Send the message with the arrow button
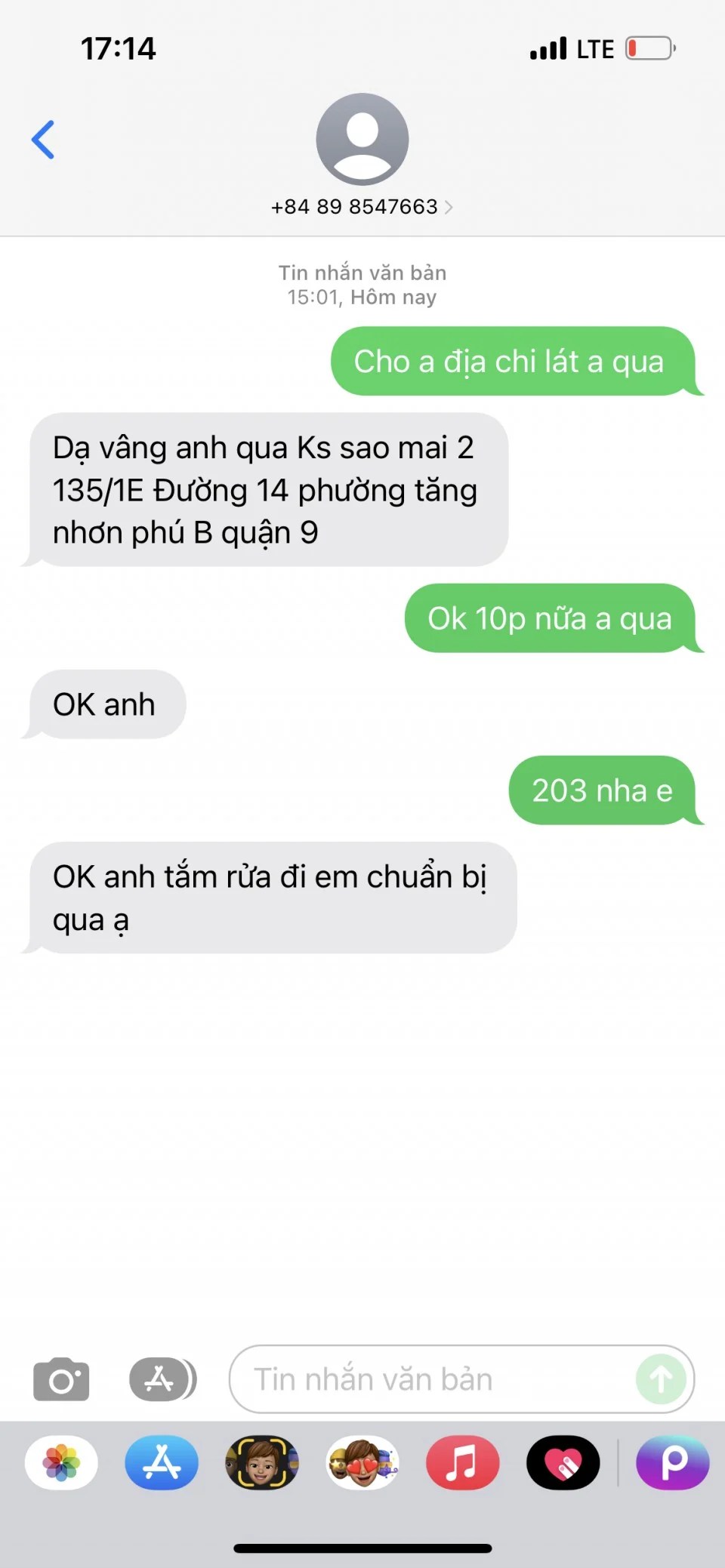The image size is (725, 1568). coord(661,1379)
